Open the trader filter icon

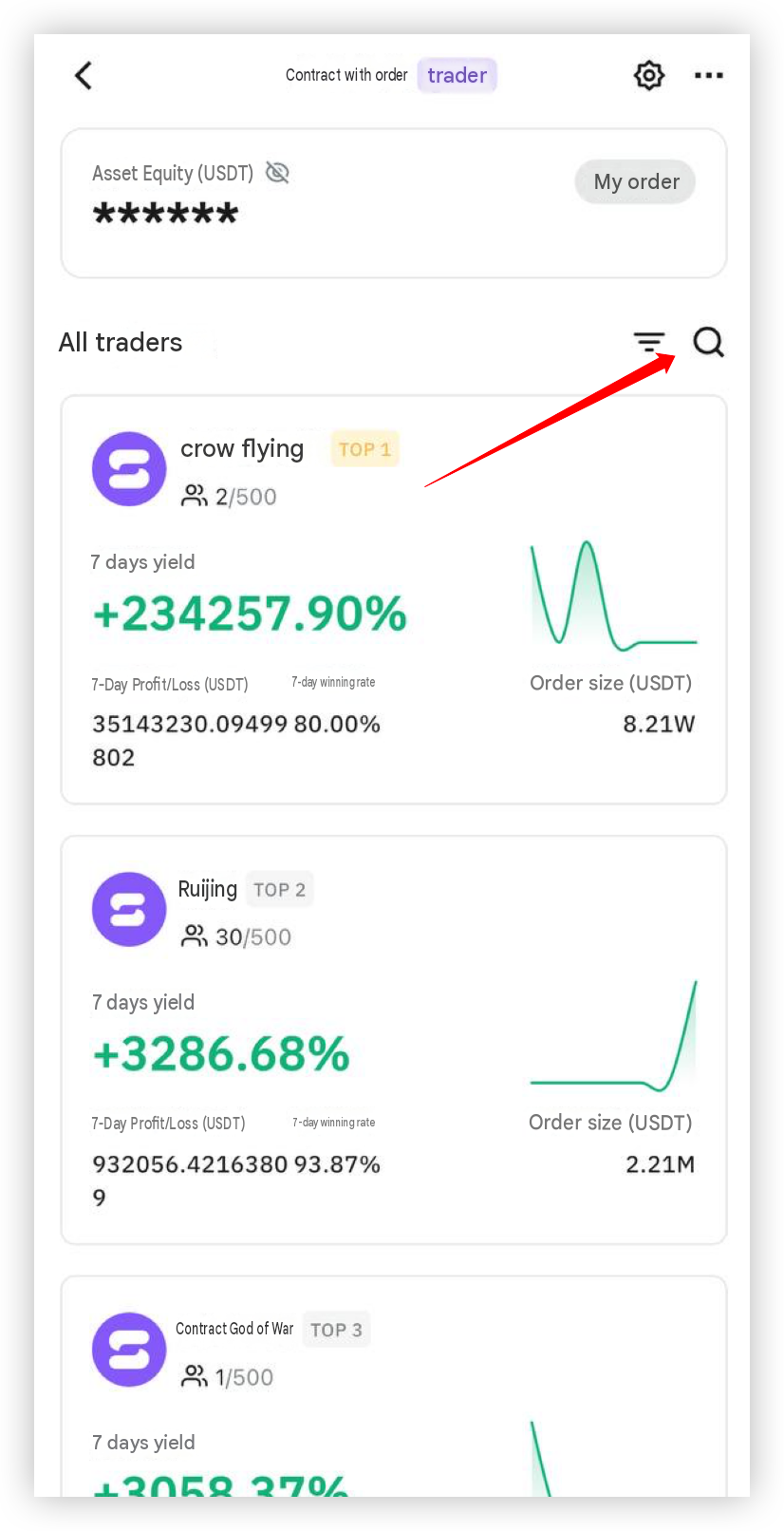point(649,342)
